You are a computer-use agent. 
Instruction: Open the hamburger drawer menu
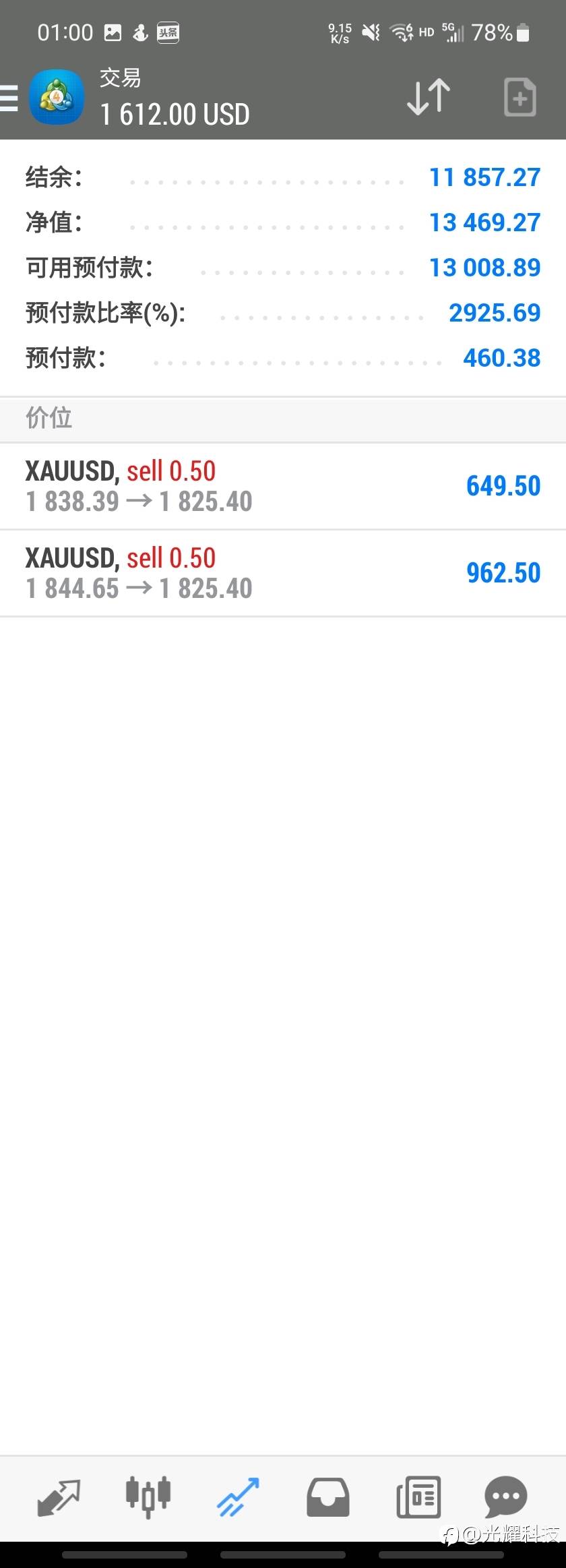click(9, 98)
